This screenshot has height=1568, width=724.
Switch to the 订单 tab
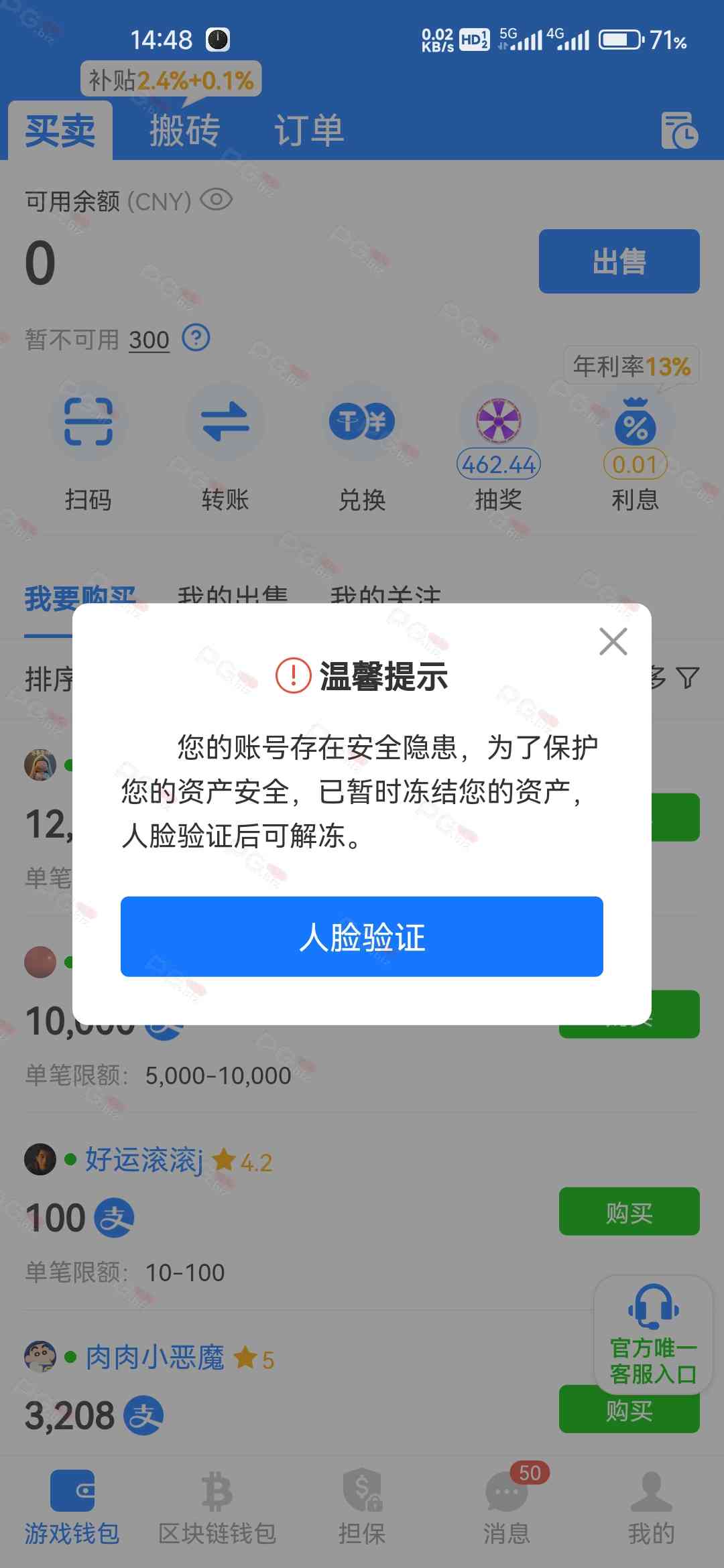click(309, 130)
